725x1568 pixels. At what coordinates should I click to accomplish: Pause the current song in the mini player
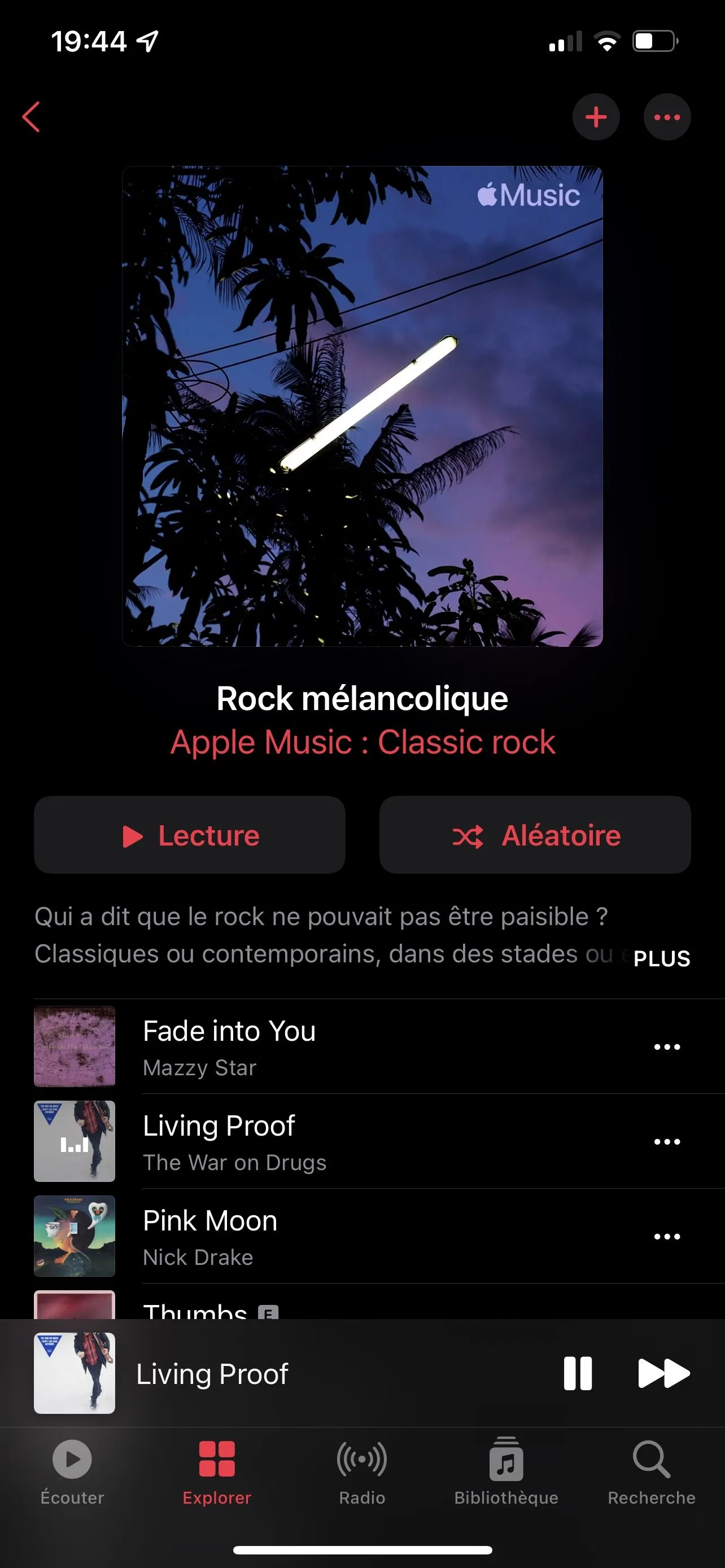click(x=578, y=1373)
